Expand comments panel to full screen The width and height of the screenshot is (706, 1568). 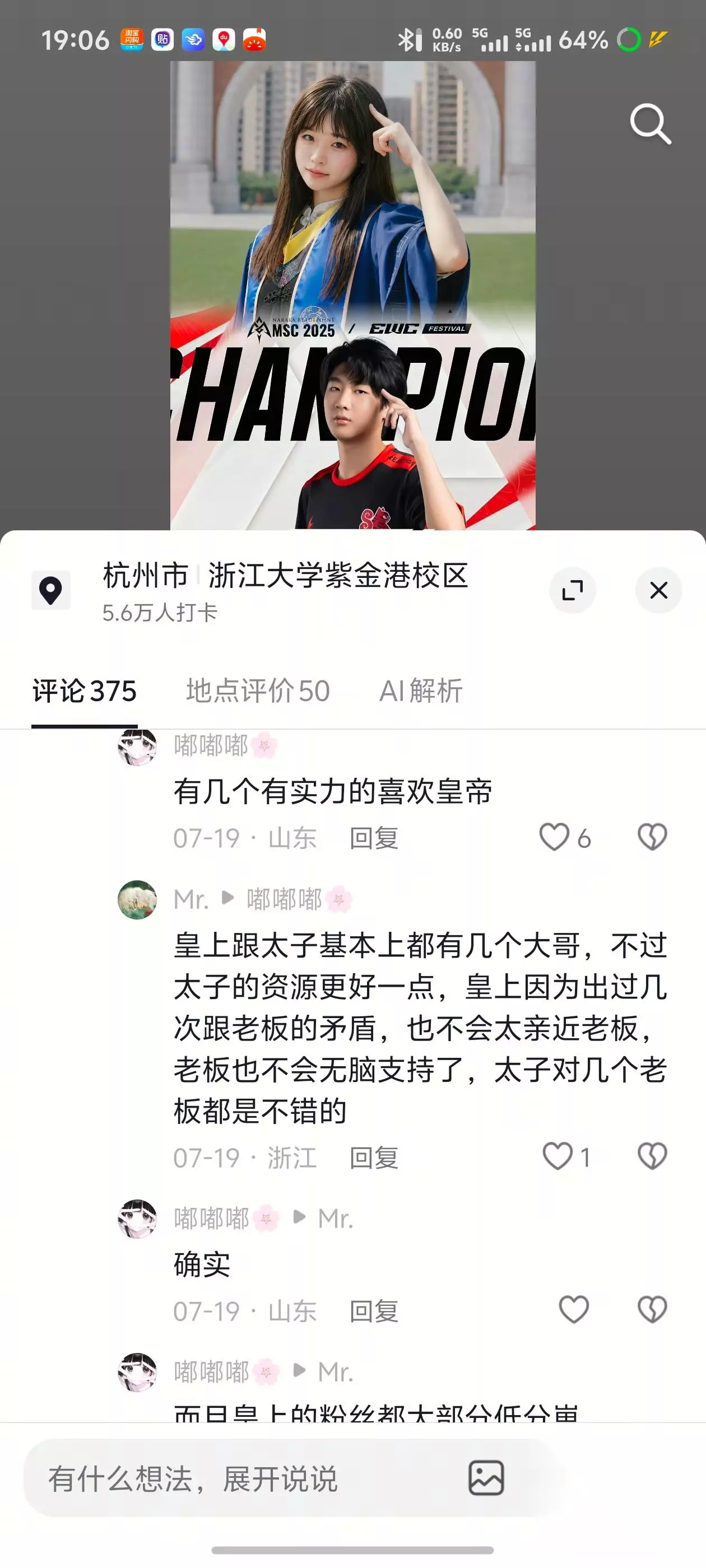click(573, 590)
